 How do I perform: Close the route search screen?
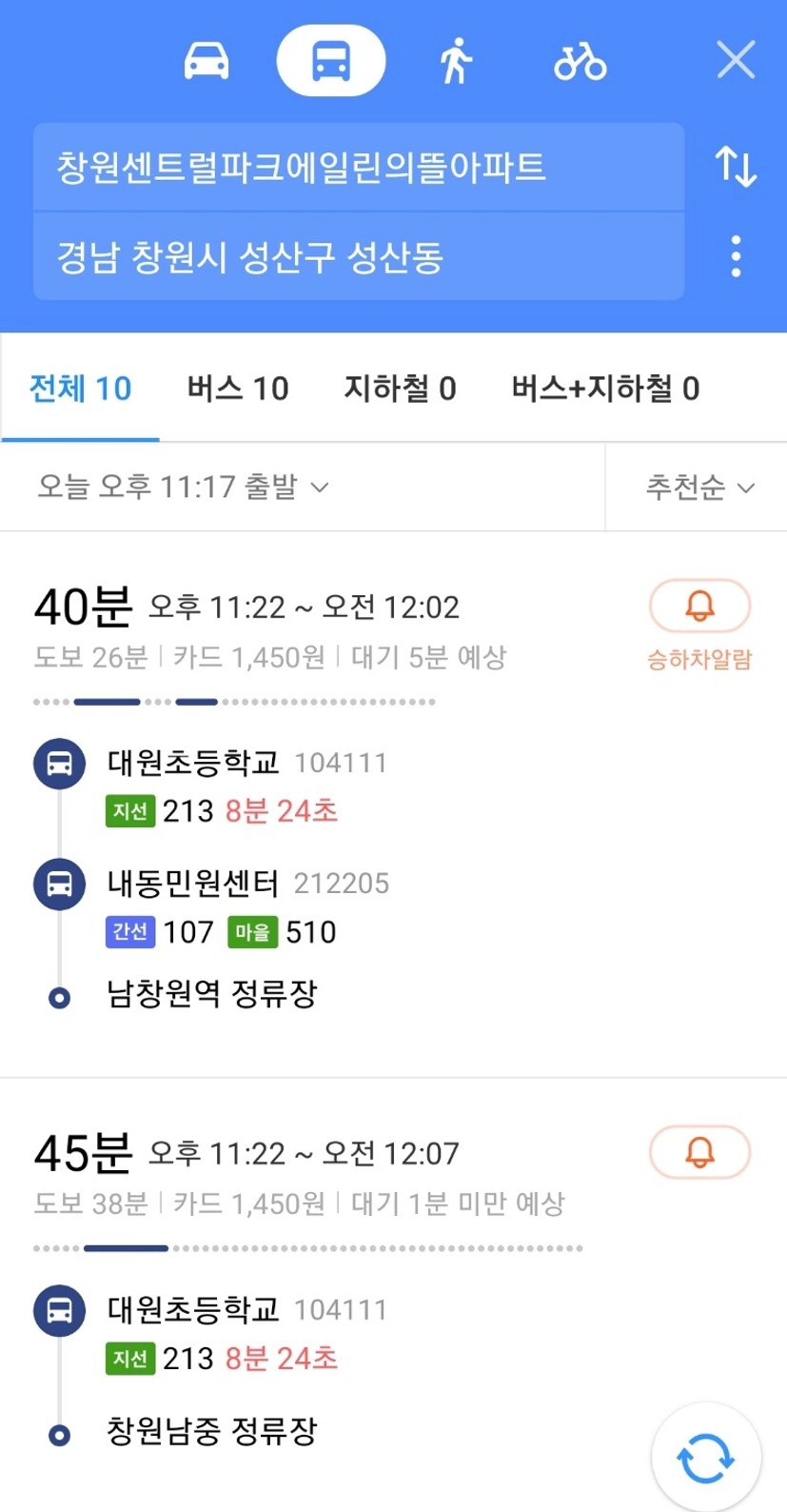736,60
